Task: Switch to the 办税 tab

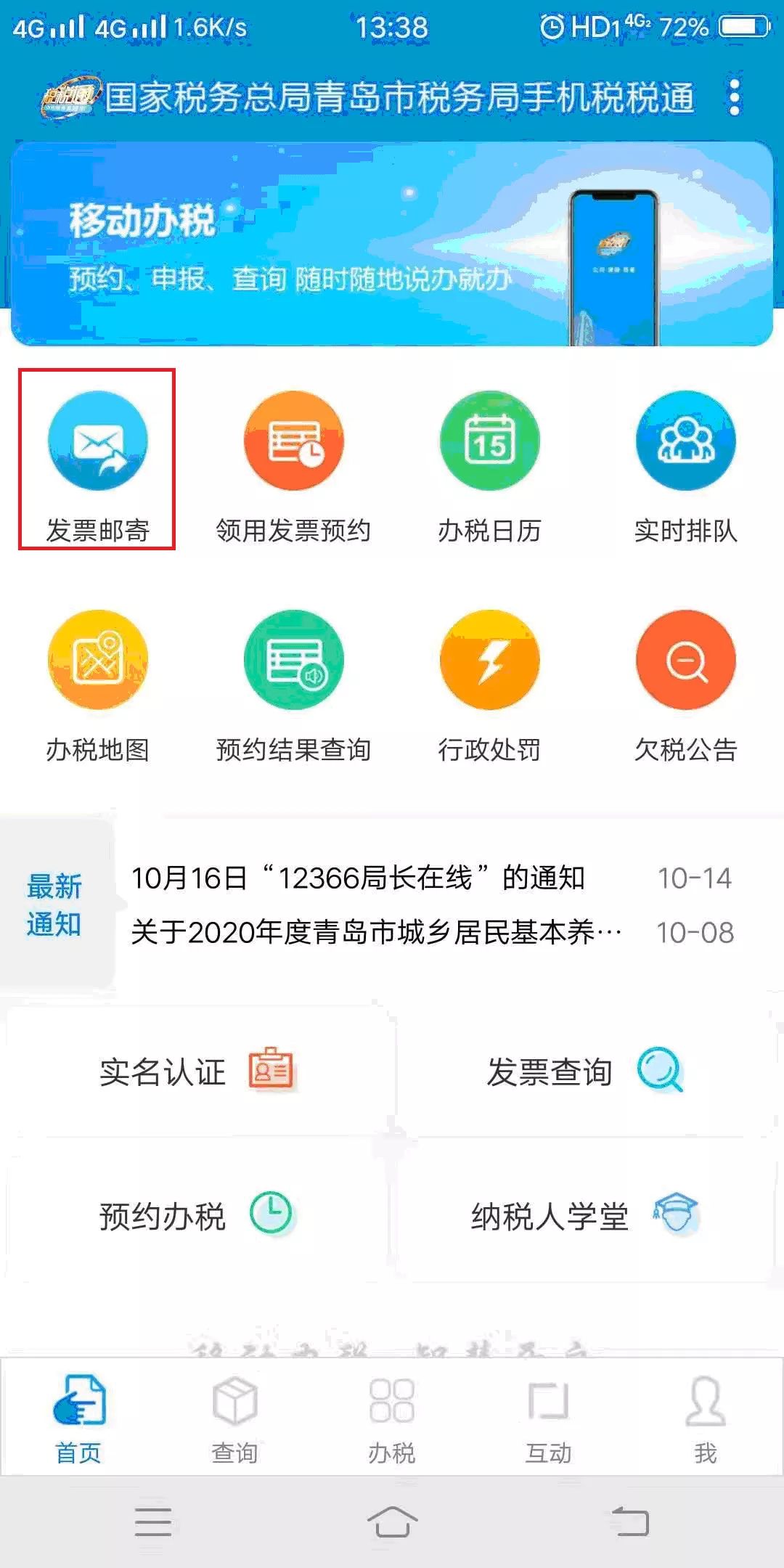Action: click(x=391, y=1419)
